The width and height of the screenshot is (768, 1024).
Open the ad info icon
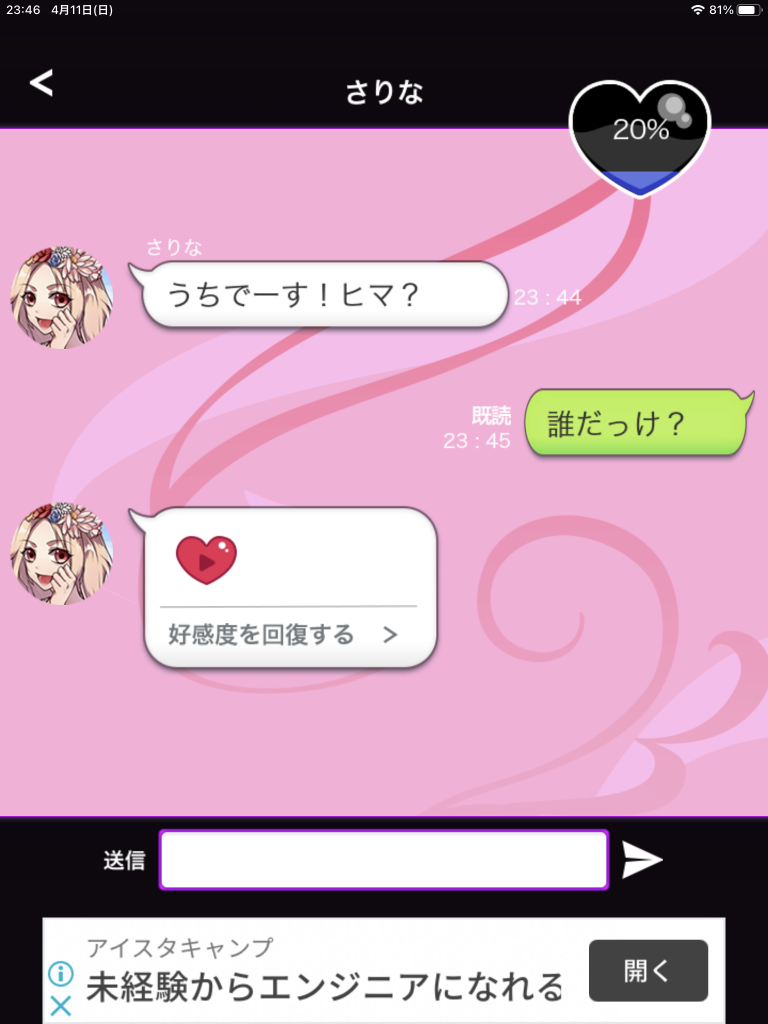61,973
